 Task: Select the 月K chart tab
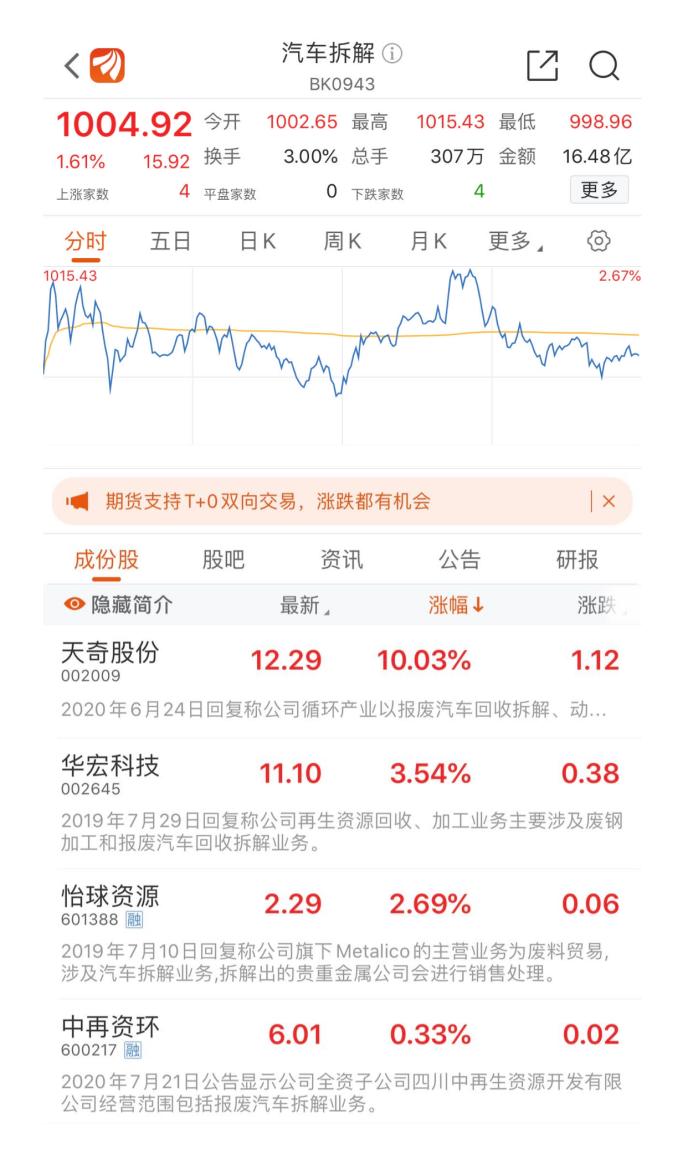[x=428, y=241]
